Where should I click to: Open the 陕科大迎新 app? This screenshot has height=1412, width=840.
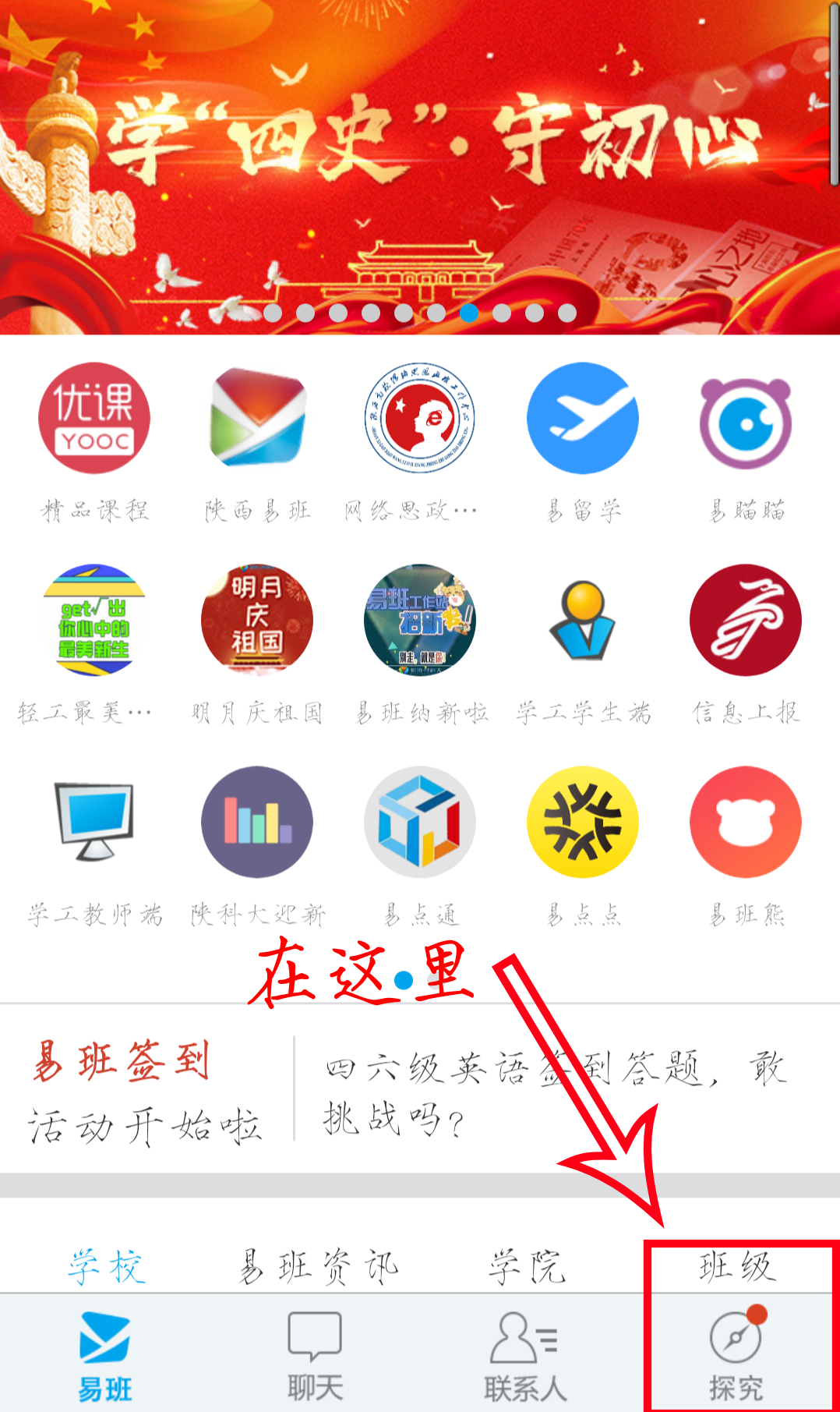click(257, 823)
